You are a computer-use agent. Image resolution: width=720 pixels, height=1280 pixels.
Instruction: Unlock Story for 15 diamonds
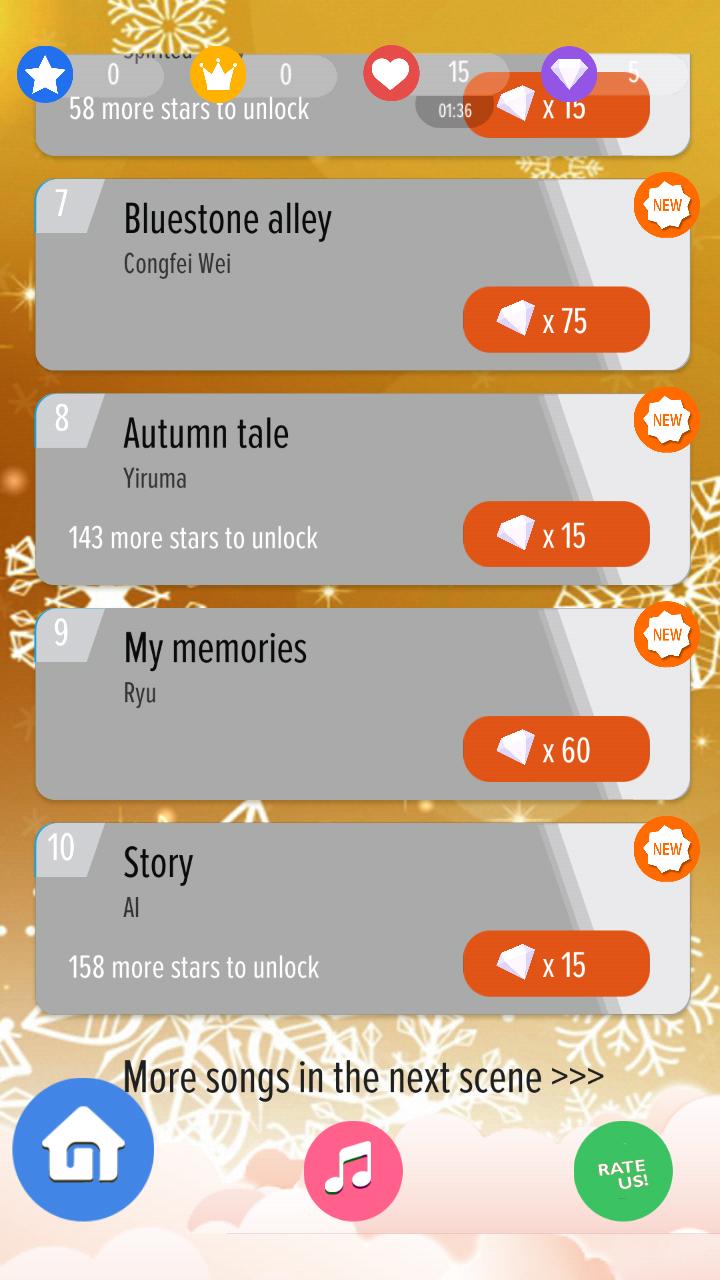tap(556, 964)
